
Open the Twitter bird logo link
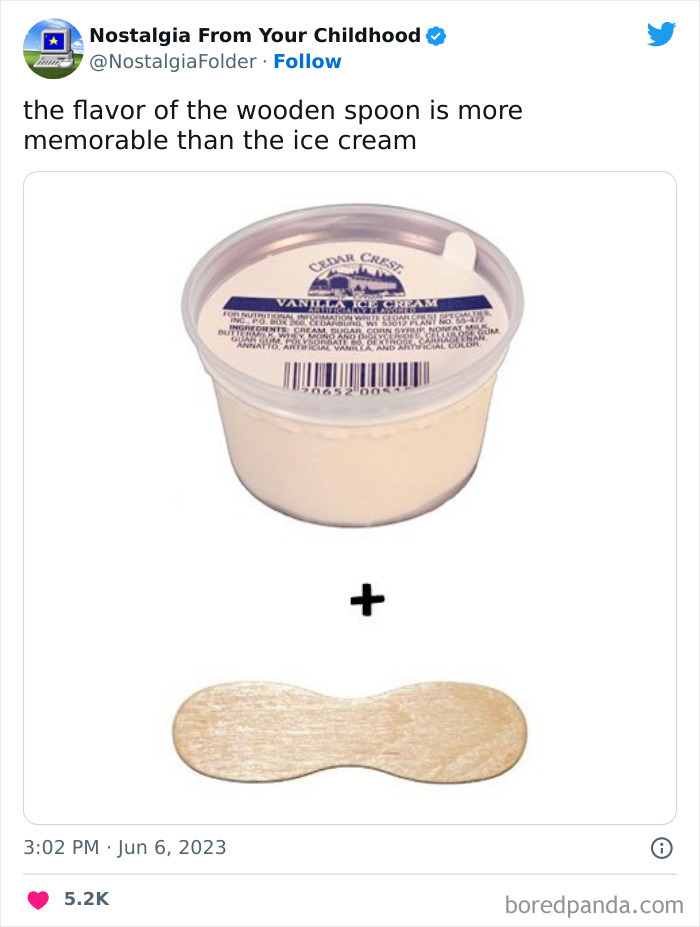click(661, 34)
